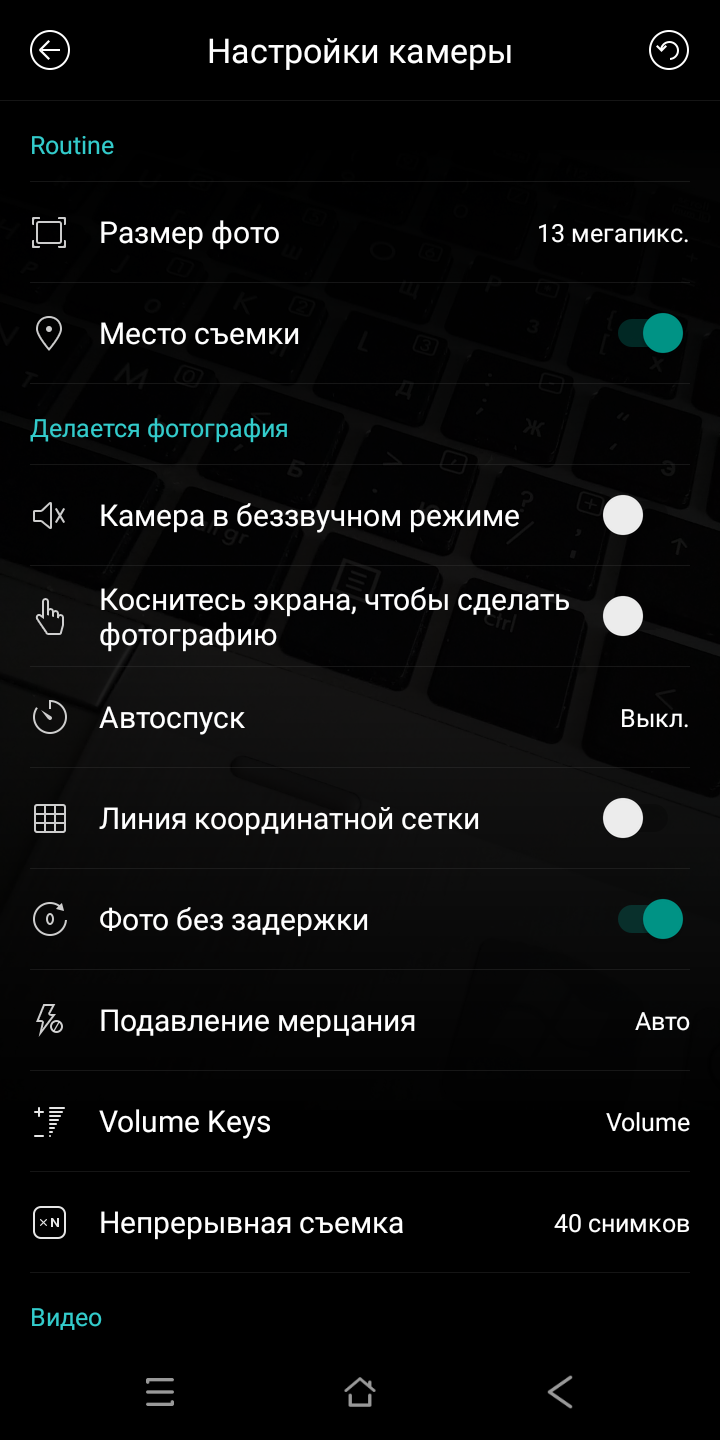Change the Volume Keys function

click(360, 1122)
